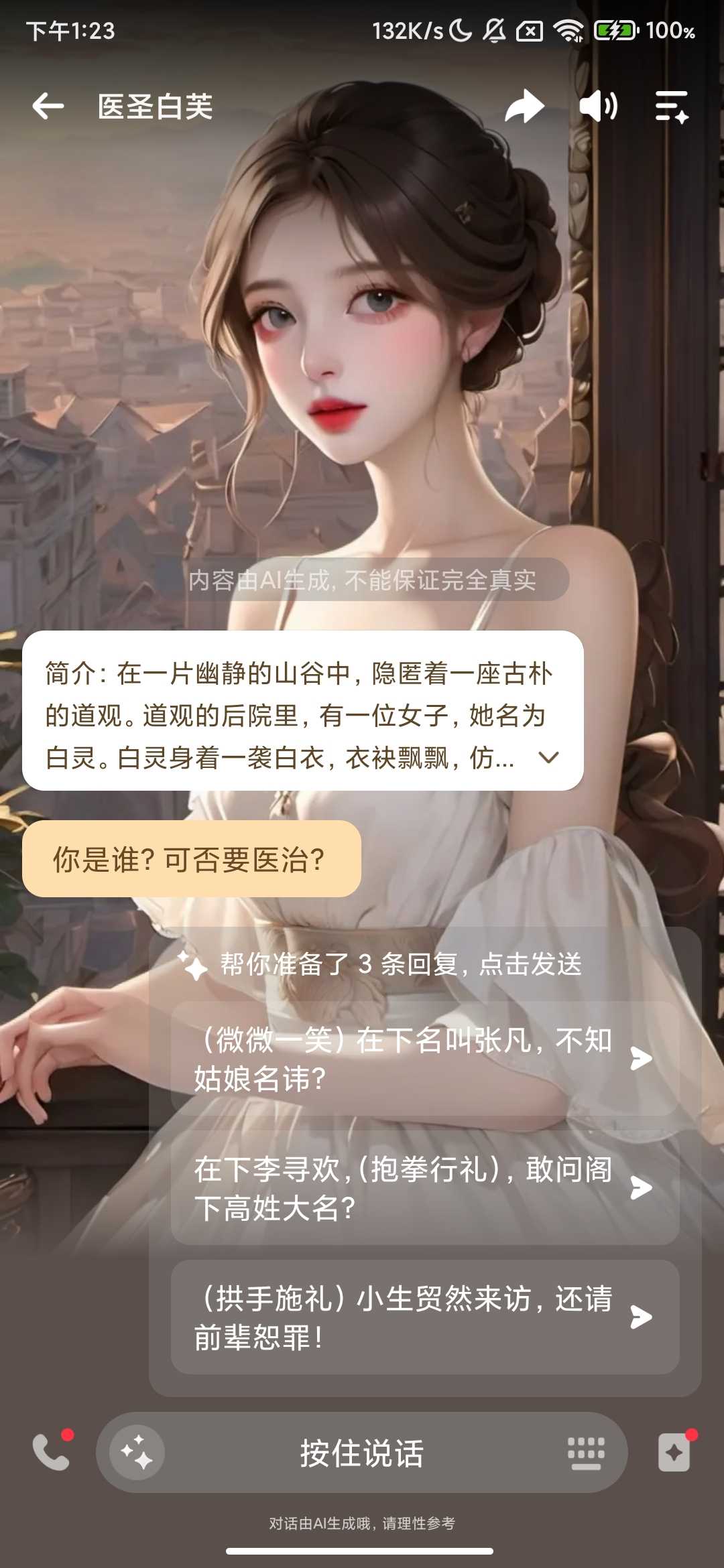Send reply 小生贸然来访，还请前辈恕罪
The width and height of the screenshot is (724, 1568).
(641, 1317)
